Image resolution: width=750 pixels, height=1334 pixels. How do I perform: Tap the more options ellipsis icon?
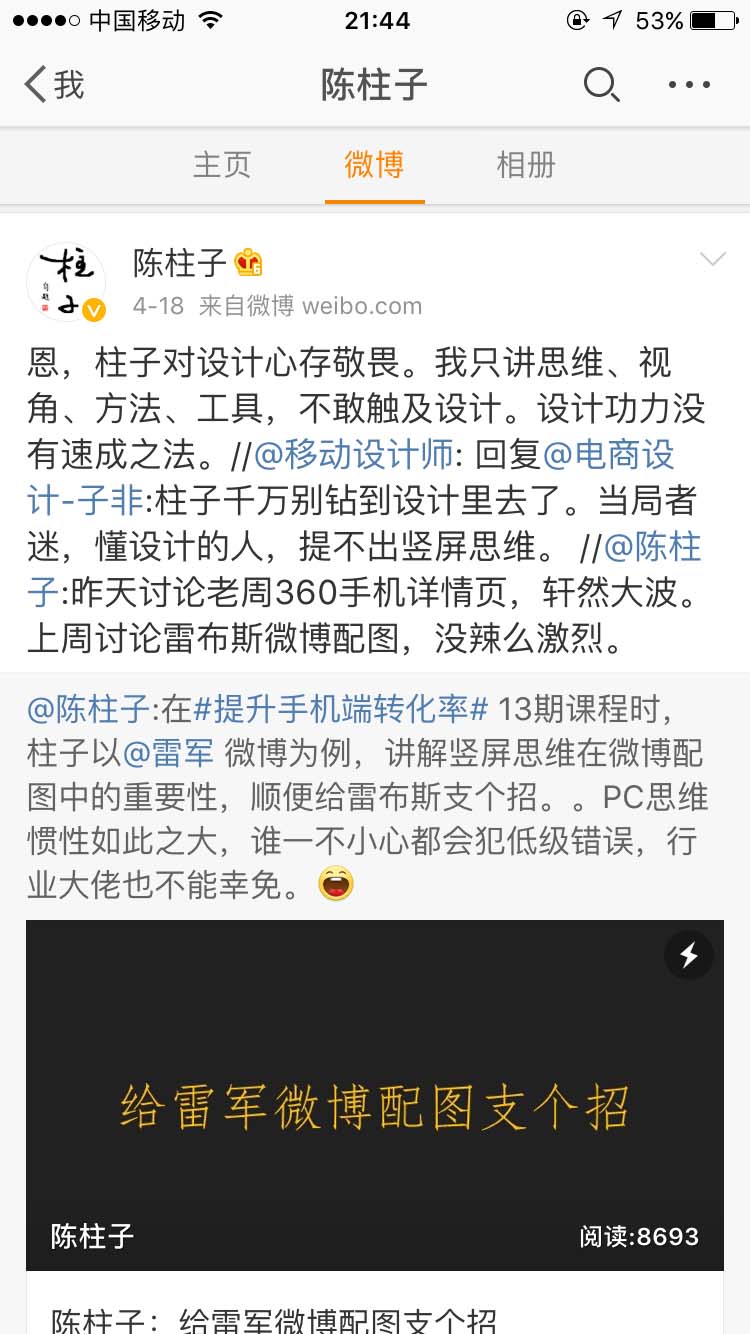pos(686,85)
